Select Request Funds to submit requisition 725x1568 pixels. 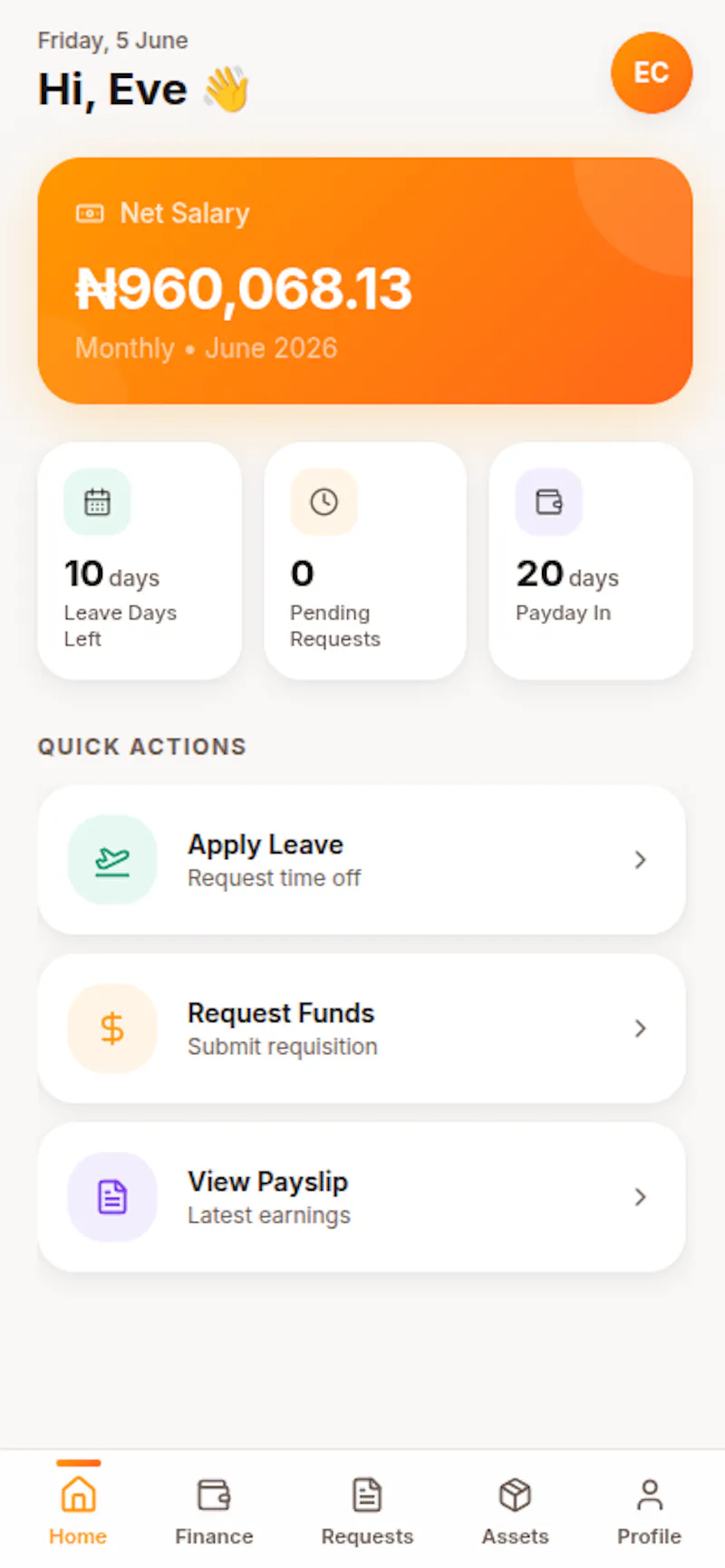(x=362, y=1028)
